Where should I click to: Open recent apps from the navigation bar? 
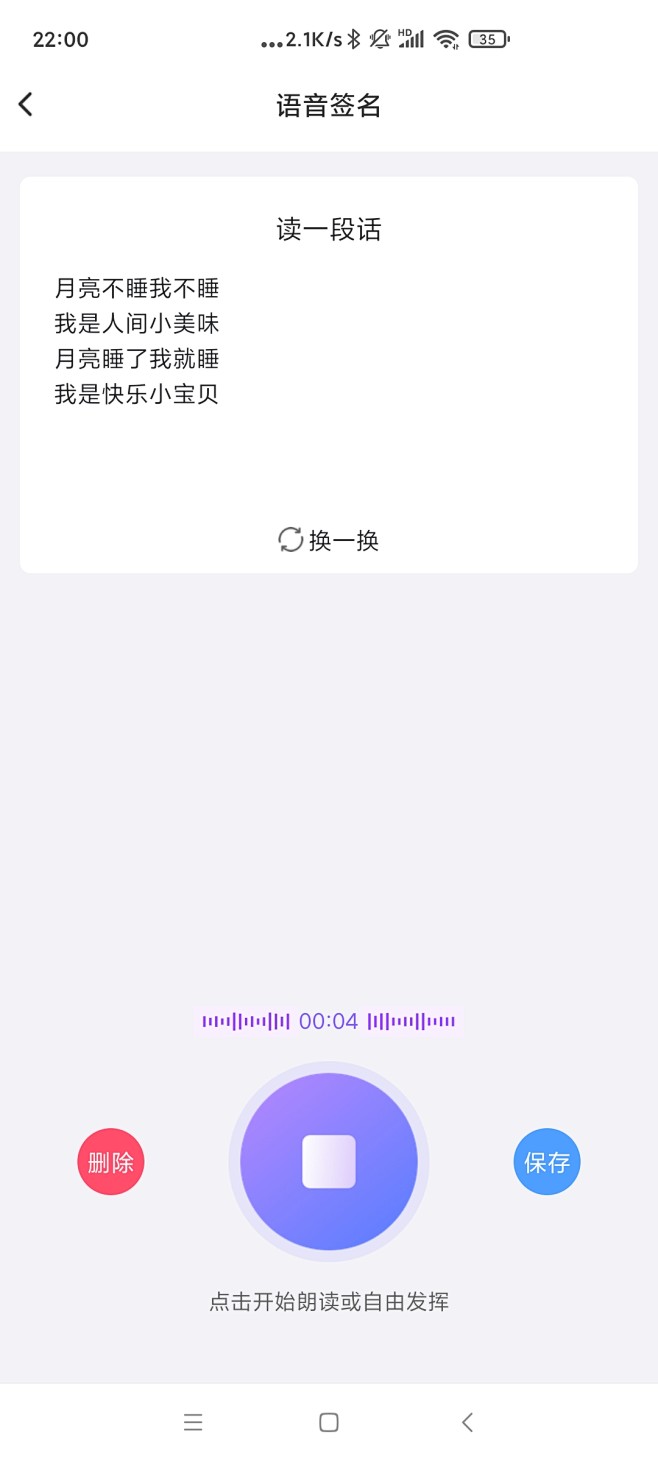tap(193, 1422)
